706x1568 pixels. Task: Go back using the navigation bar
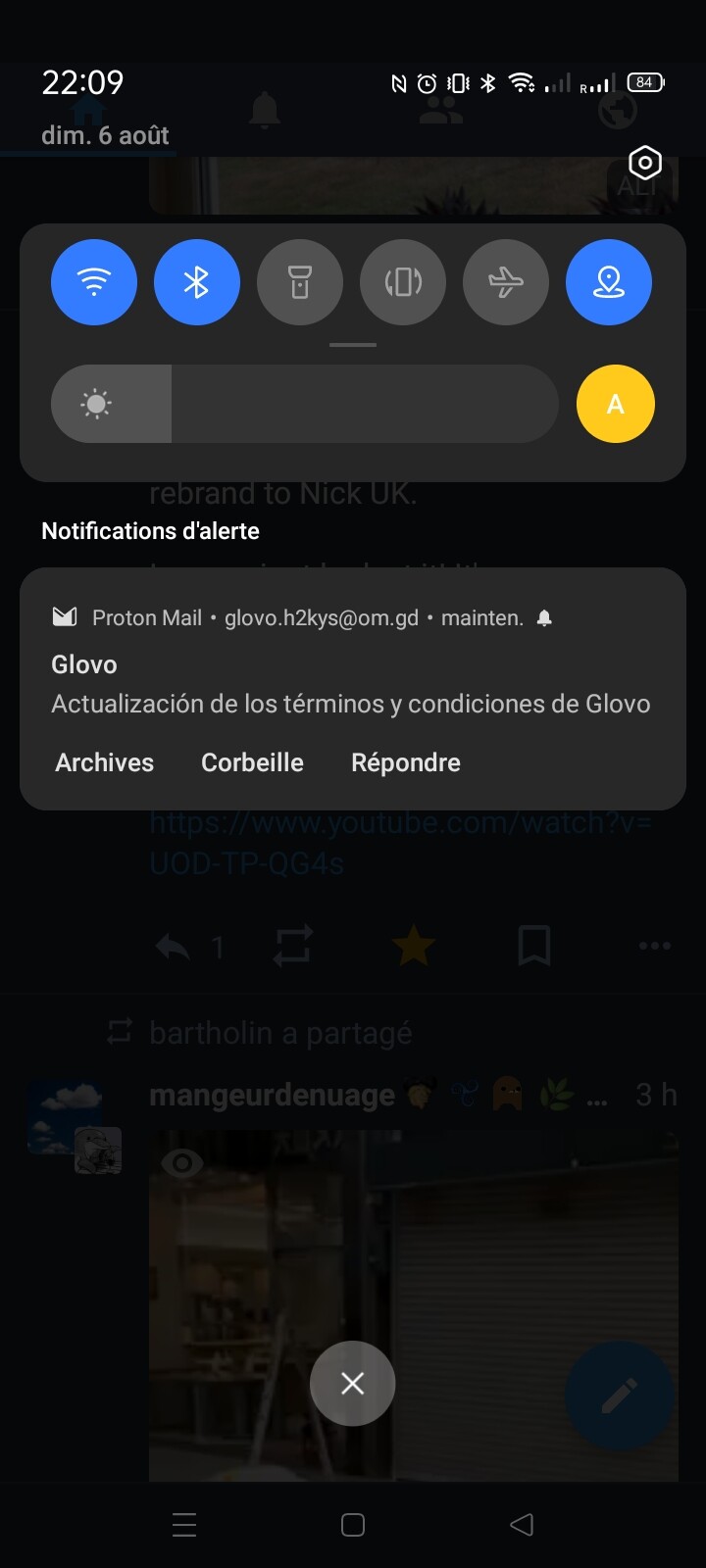[x=522, y=1524]
